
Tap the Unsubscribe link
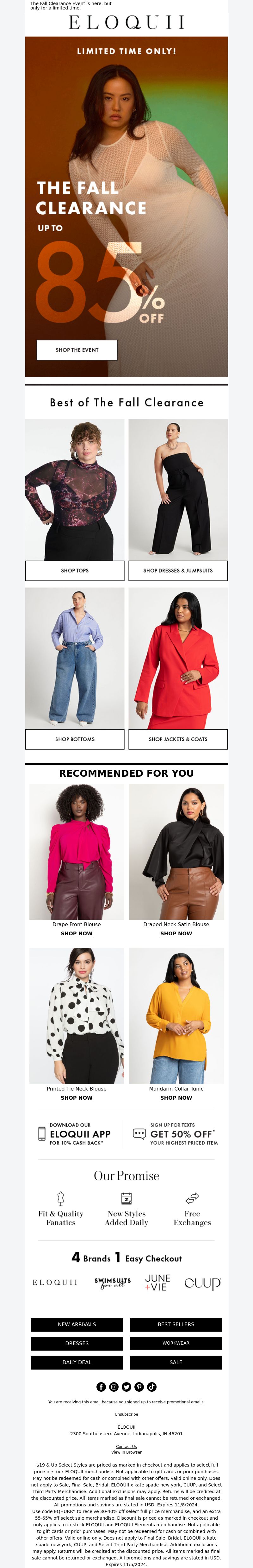(126, 1414)
